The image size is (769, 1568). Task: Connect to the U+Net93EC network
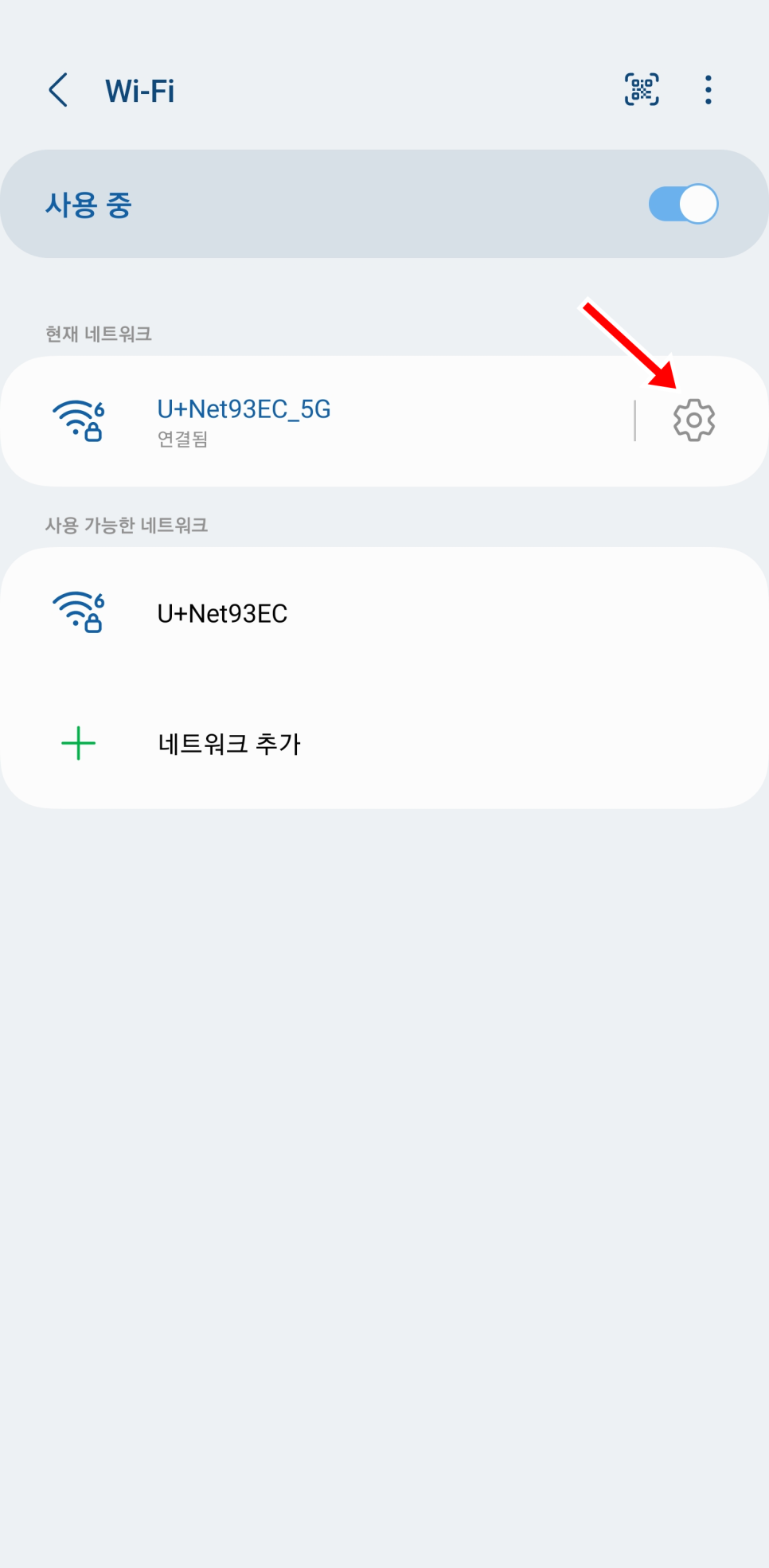(384, 613)
